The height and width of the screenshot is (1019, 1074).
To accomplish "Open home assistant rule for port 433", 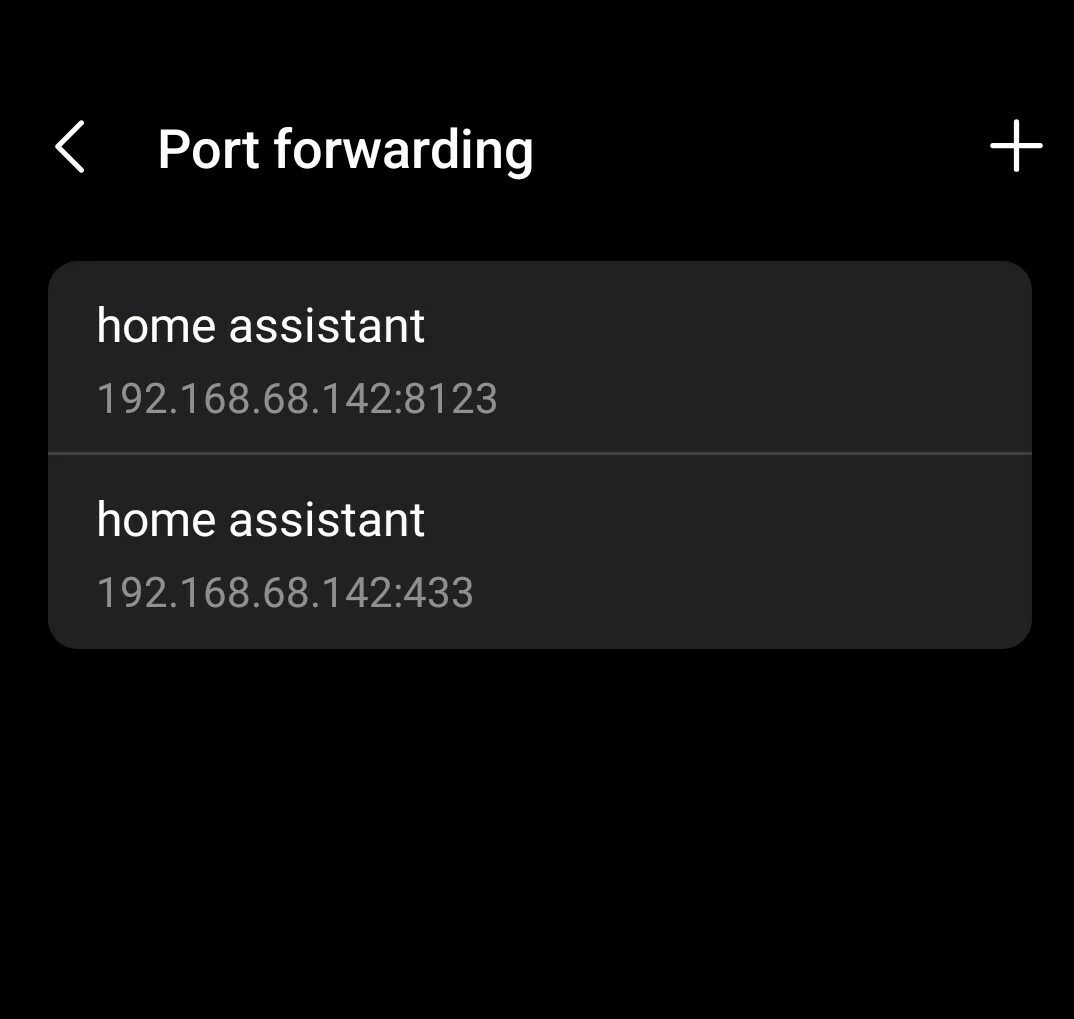I will 539,553.
